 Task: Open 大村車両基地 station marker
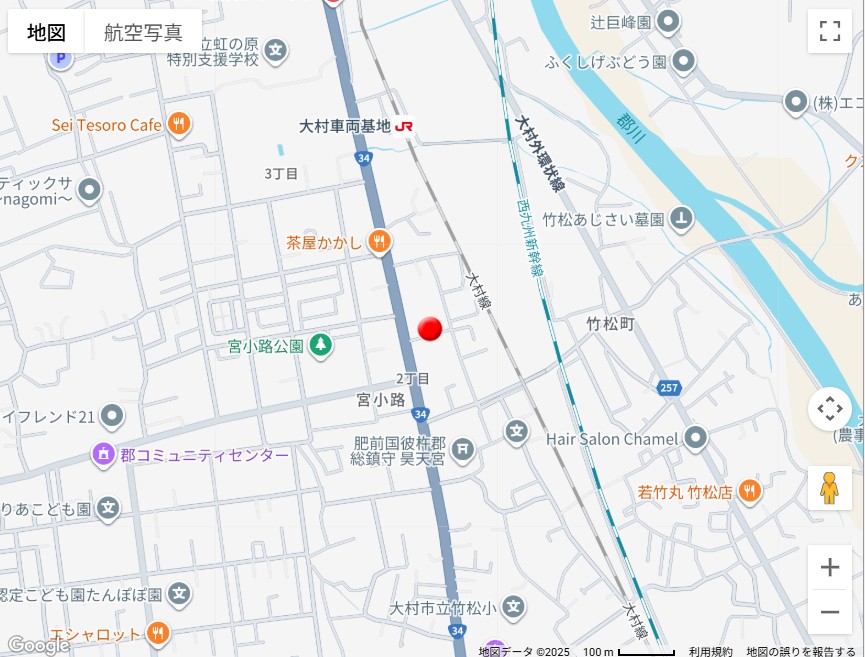(x=405, y=126)
